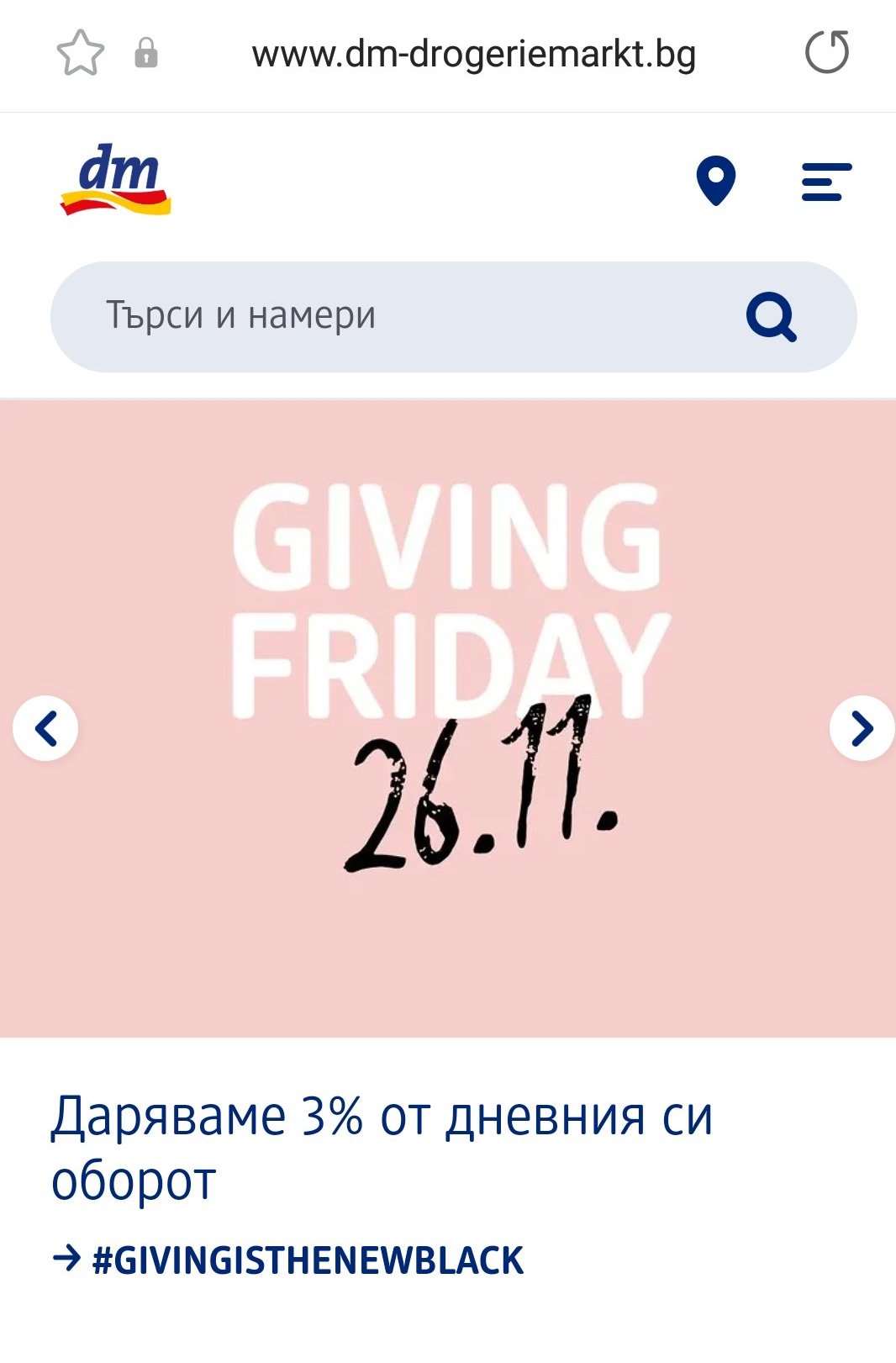Reload the page
This screenshot has height=1363, width=896.
pos(827,52)
